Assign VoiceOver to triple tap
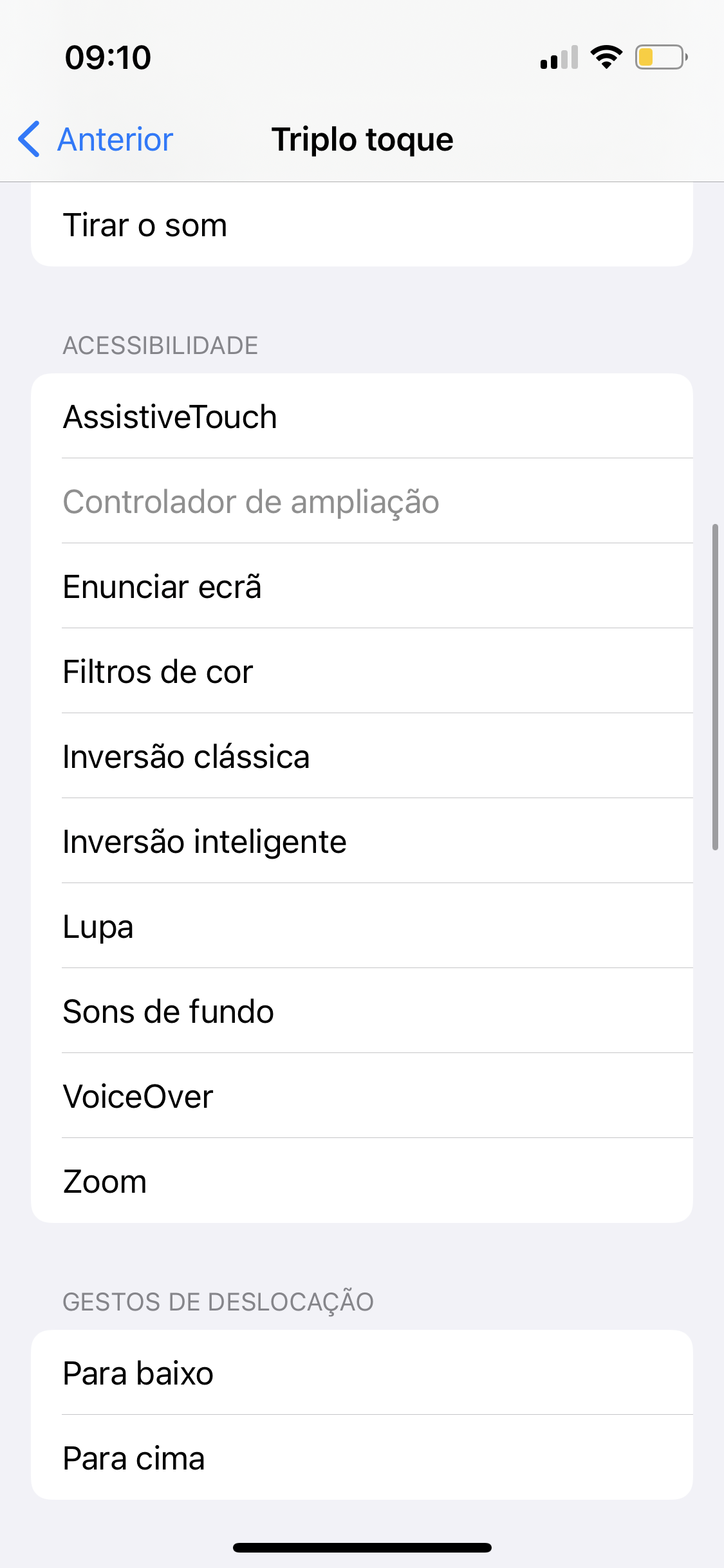The height and width of the screenshot is (1568, 724). (x=362, y=1096)
